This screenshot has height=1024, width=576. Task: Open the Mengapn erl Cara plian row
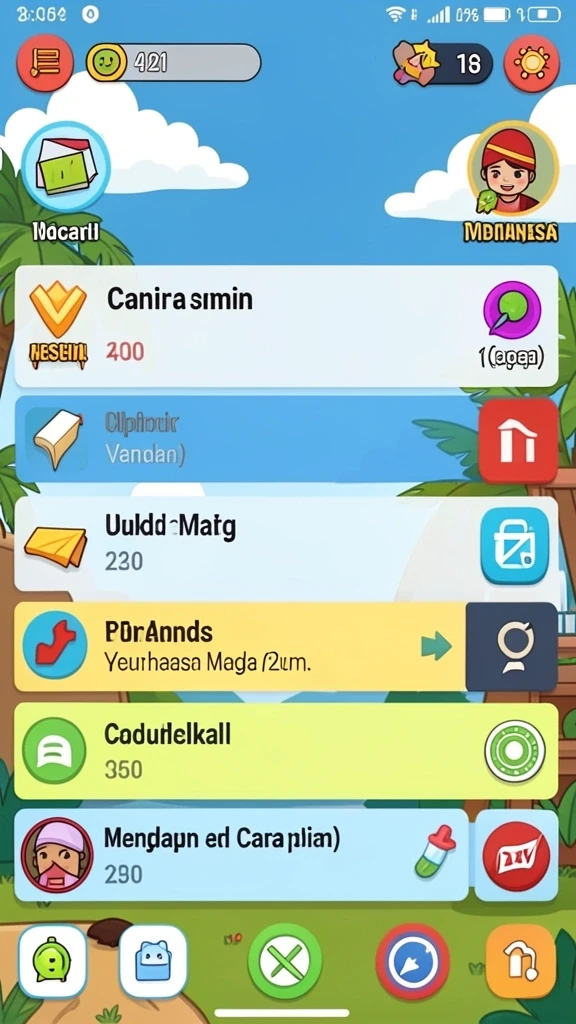click(241, 855)
